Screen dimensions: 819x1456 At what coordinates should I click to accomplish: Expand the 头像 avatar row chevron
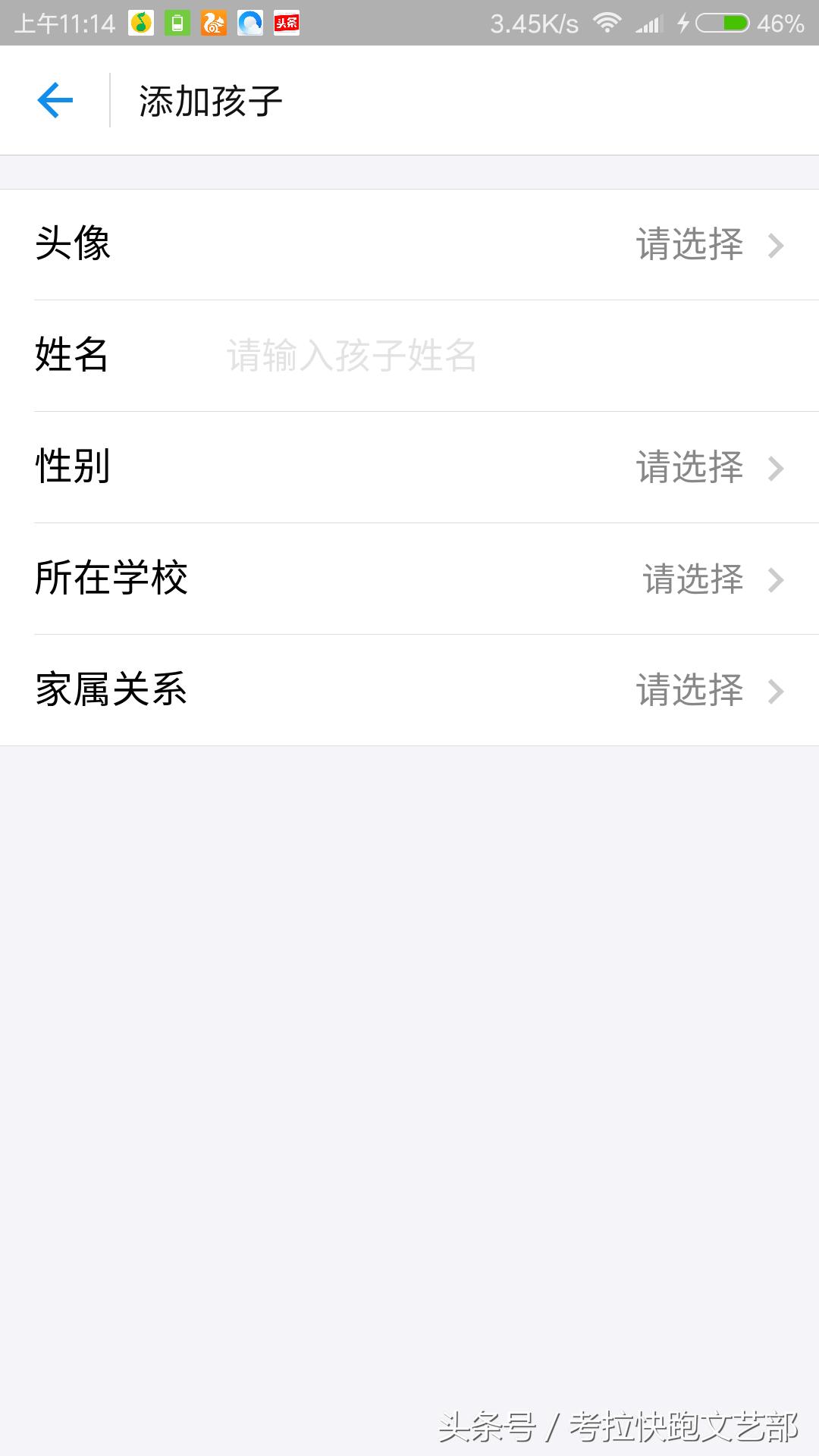[x=775, y=246]
